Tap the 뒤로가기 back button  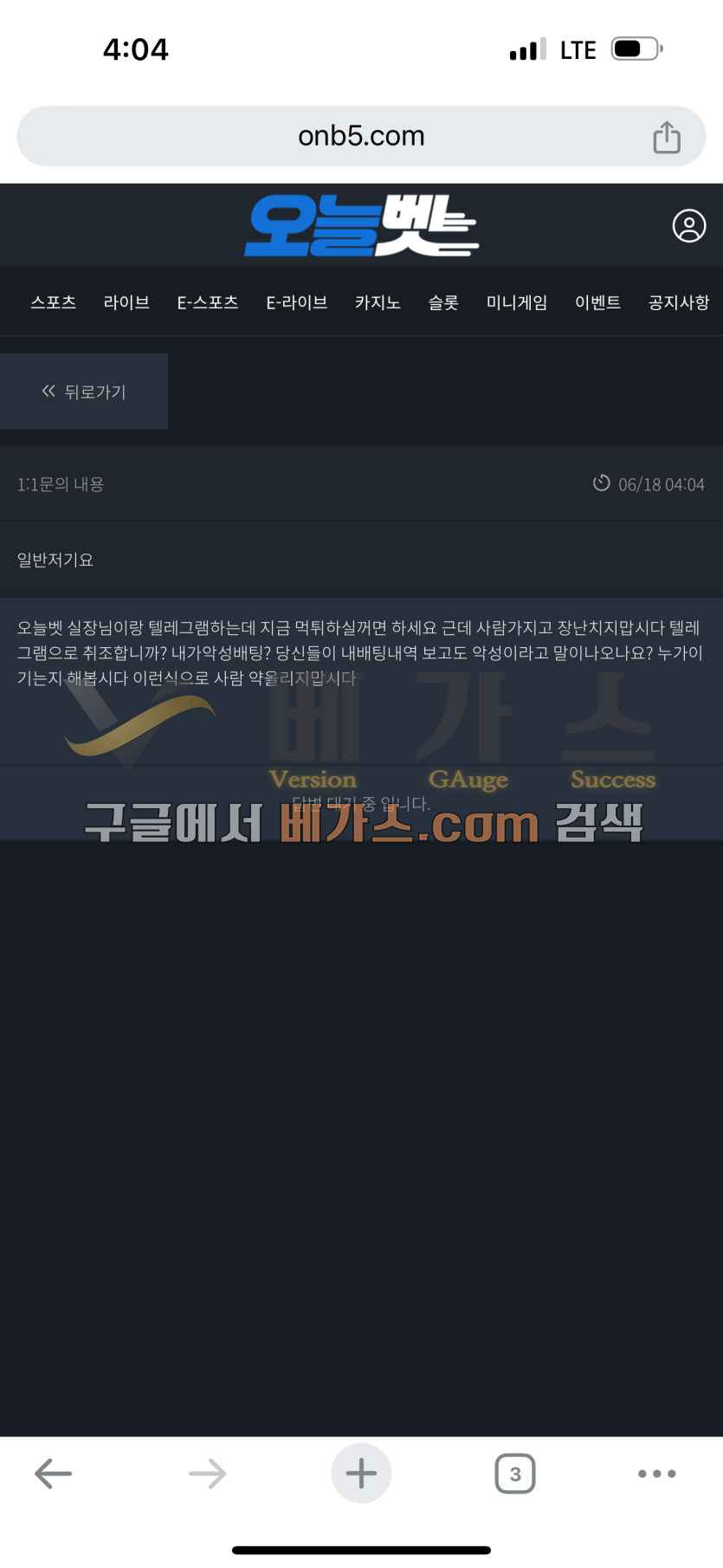(84, 392)
